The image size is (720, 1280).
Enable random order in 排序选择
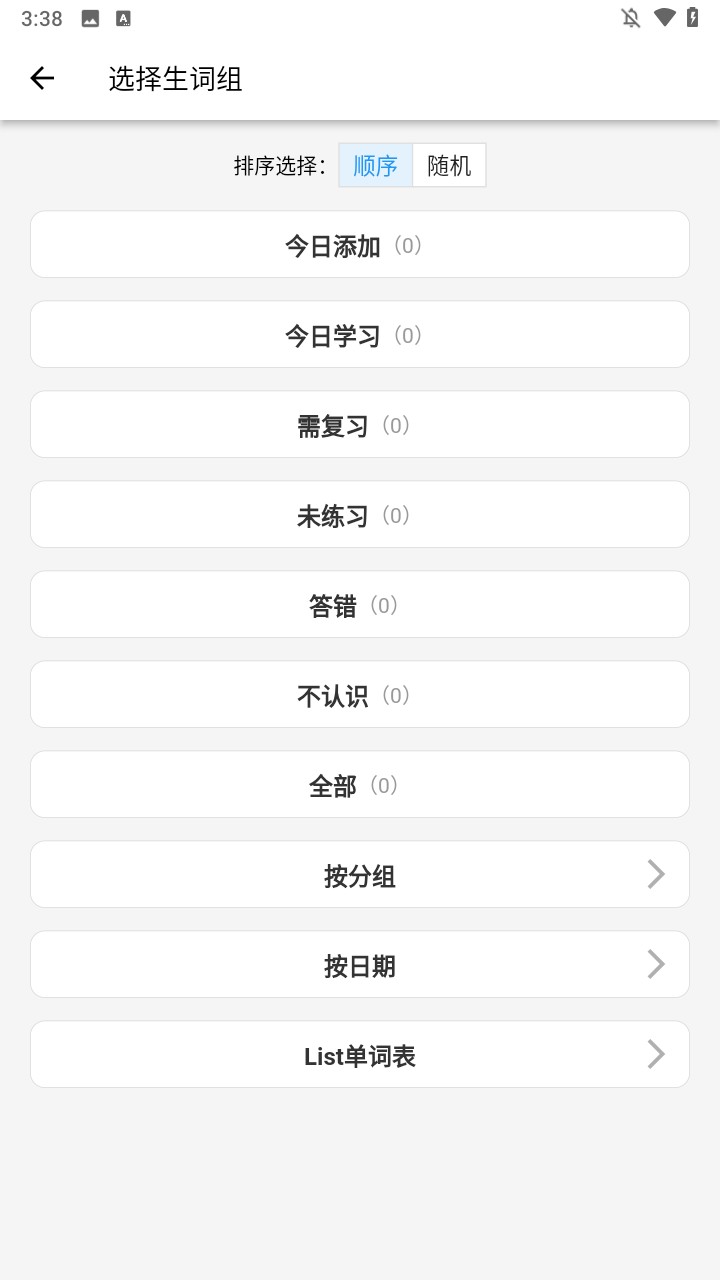[449, 165]
